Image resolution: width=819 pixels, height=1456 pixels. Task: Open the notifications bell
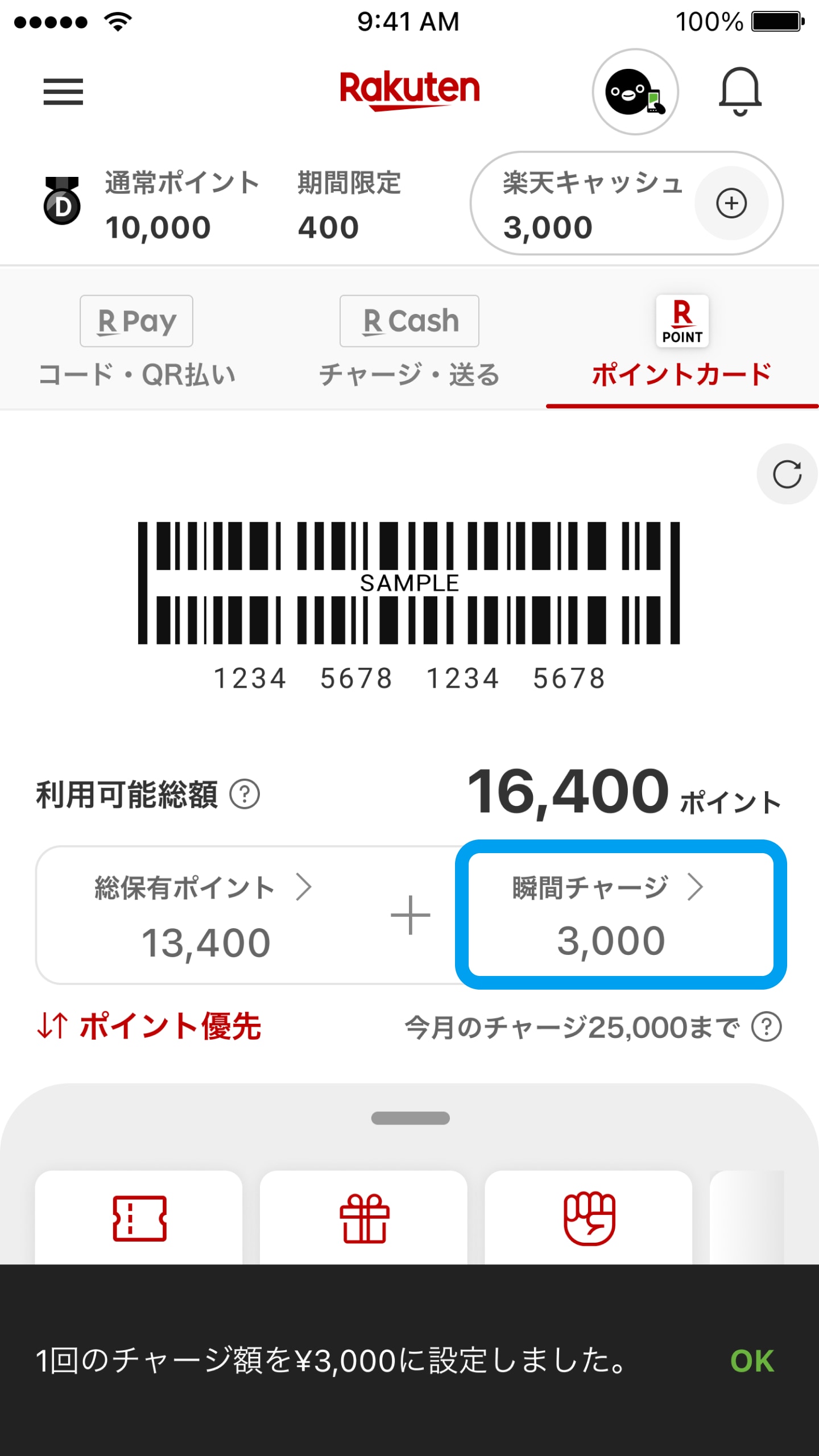[x=739, y=92]
